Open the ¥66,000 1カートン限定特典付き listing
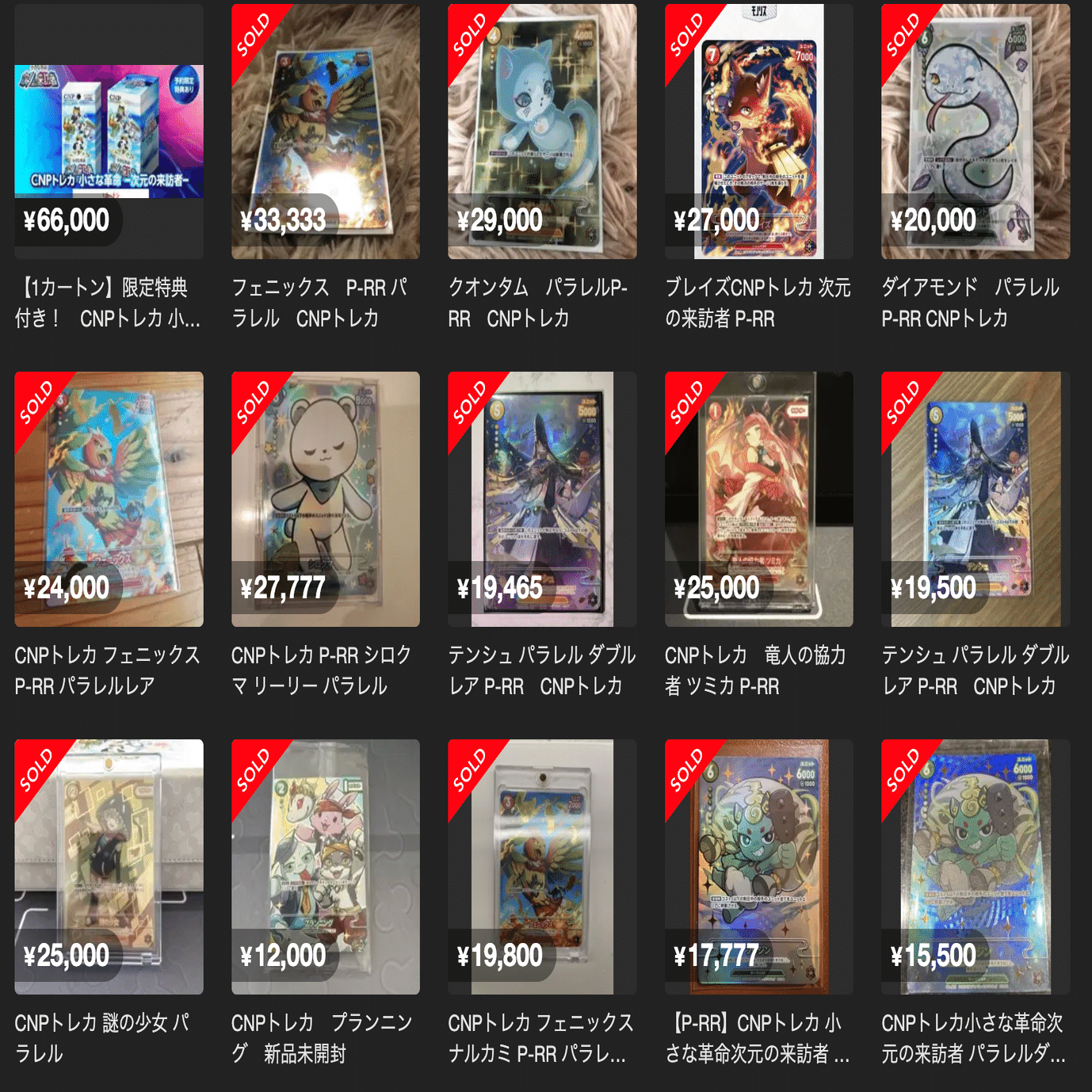The width and height of the screenshot is (1092, 1092). (109, 132)
